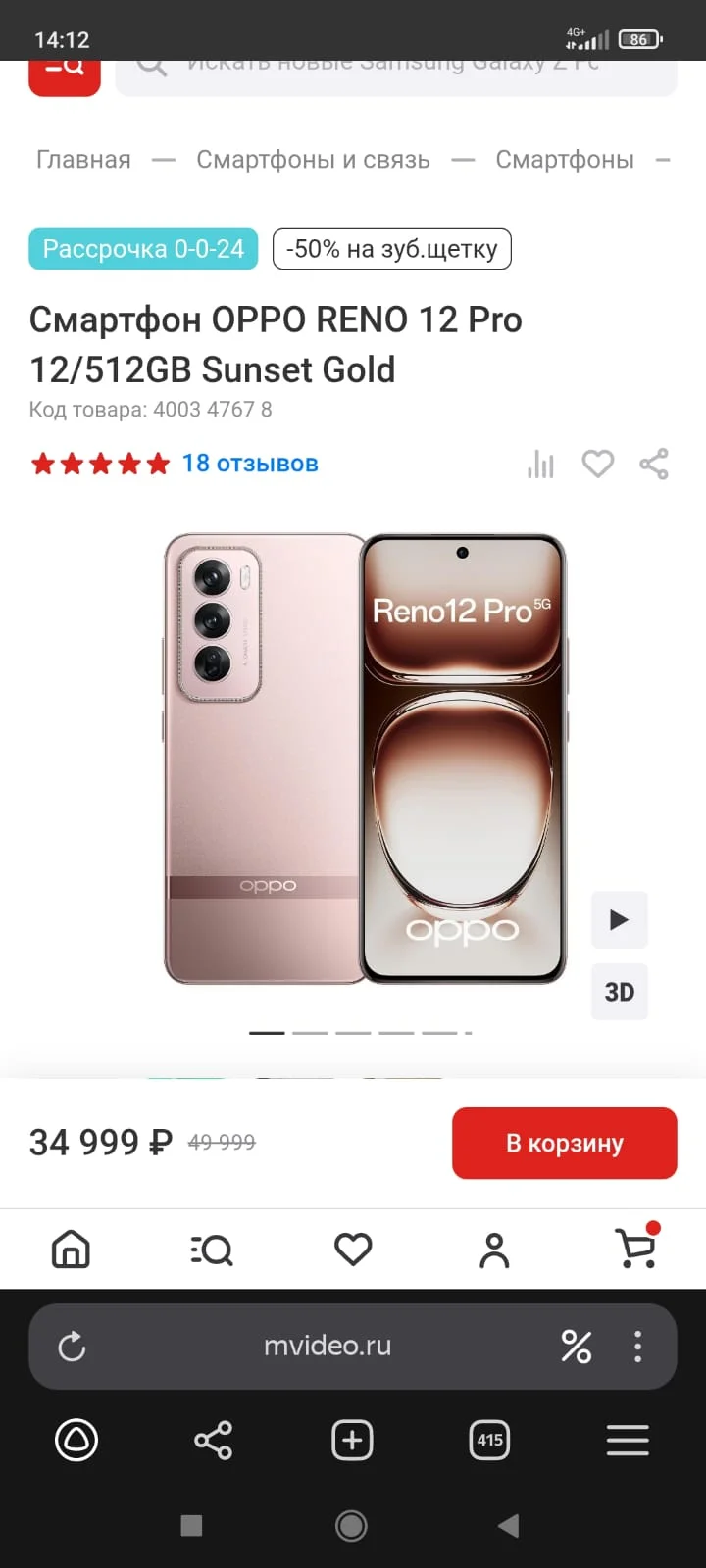Open a new browser tab
The height and width of the screenshot is (1568, 706).
352,1440
